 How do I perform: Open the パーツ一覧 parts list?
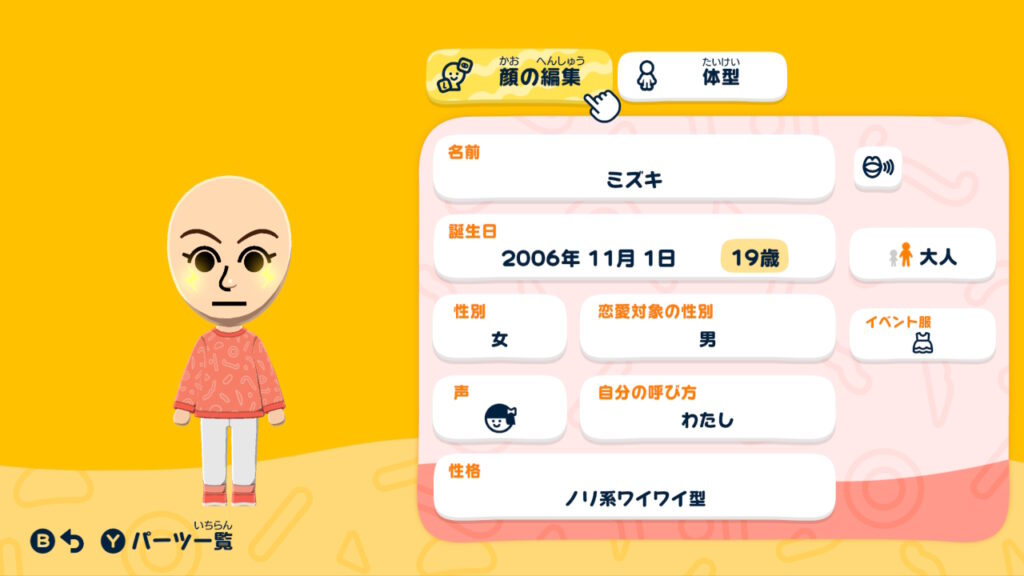click(167, 541)
